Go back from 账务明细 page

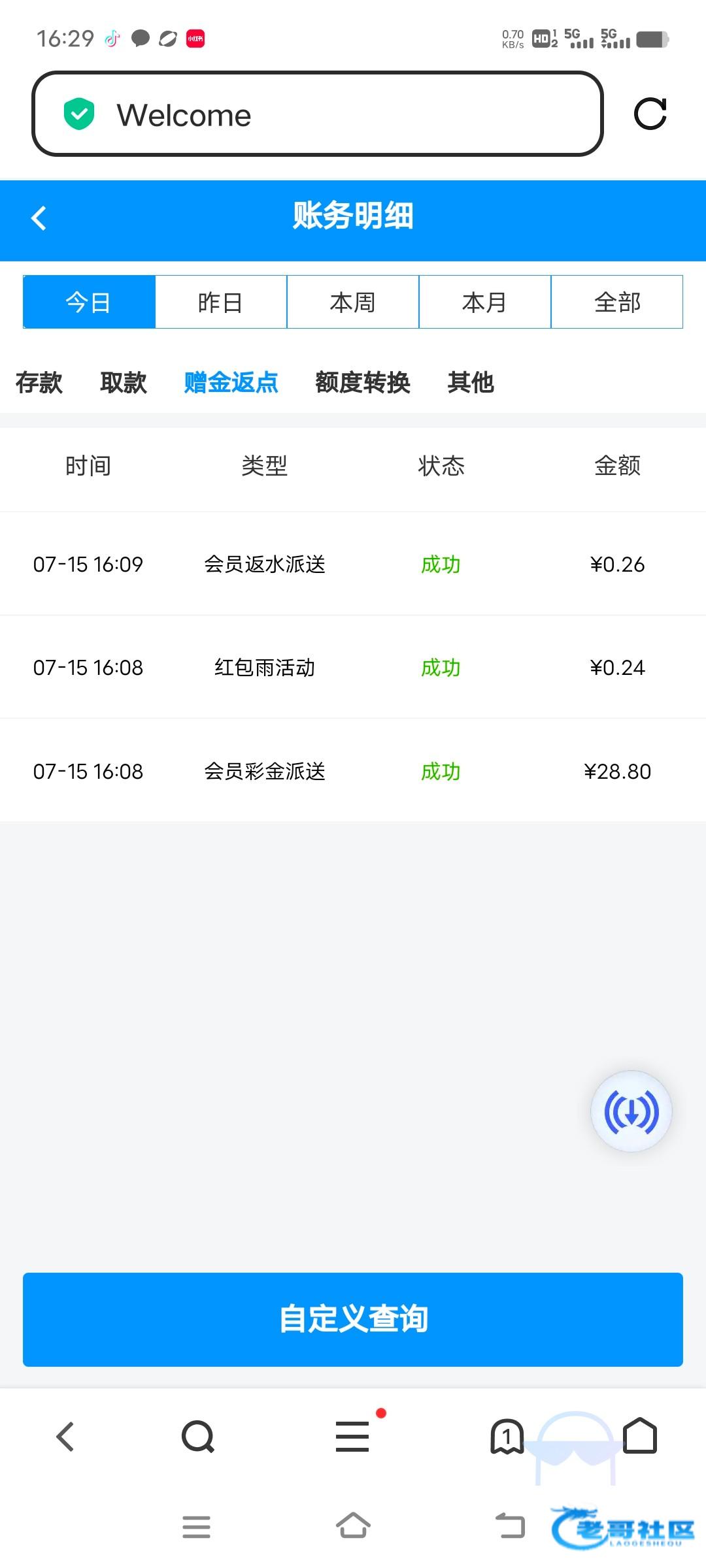point(39,218)
